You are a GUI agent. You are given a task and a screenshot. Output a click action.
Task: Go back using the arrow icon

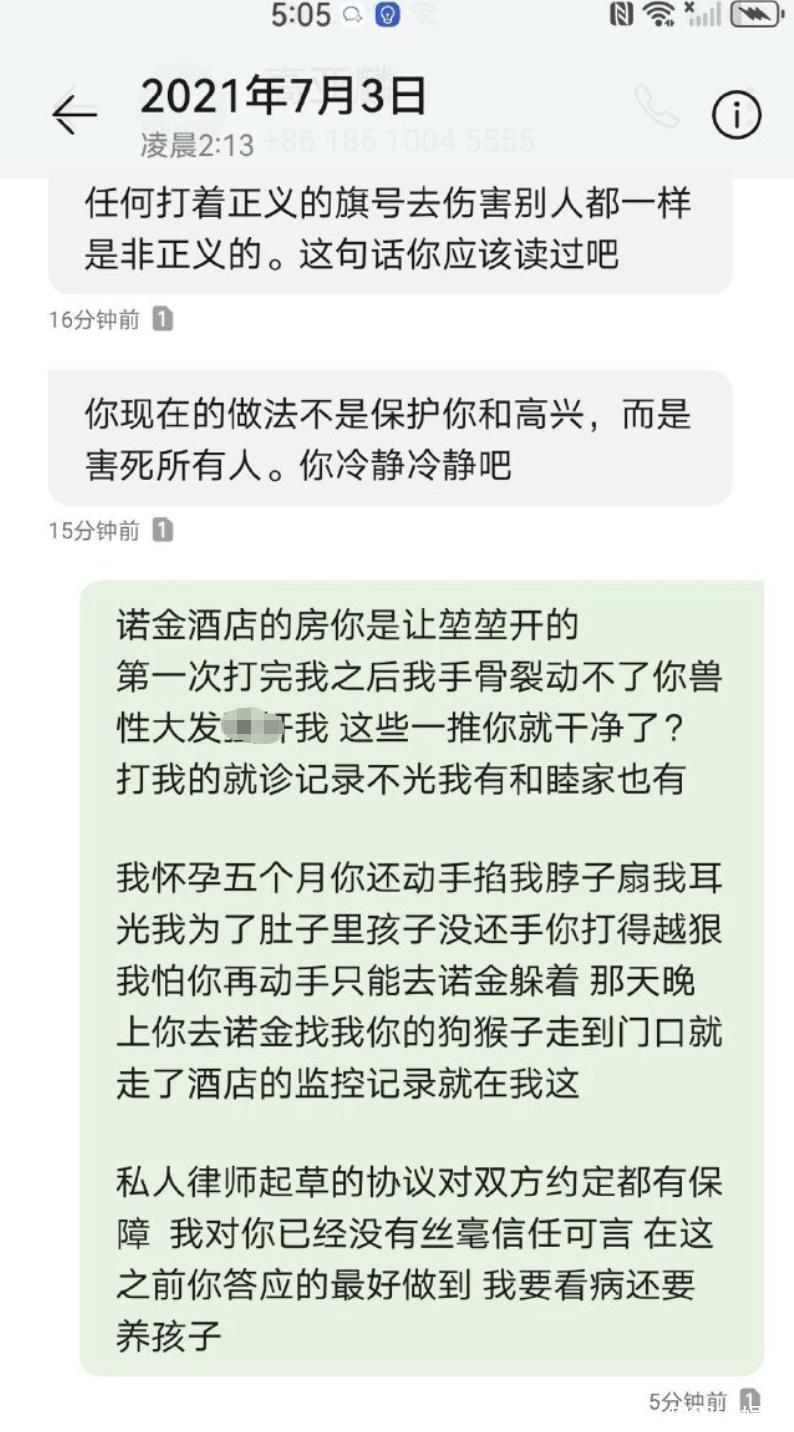click(x=74, y=114)
